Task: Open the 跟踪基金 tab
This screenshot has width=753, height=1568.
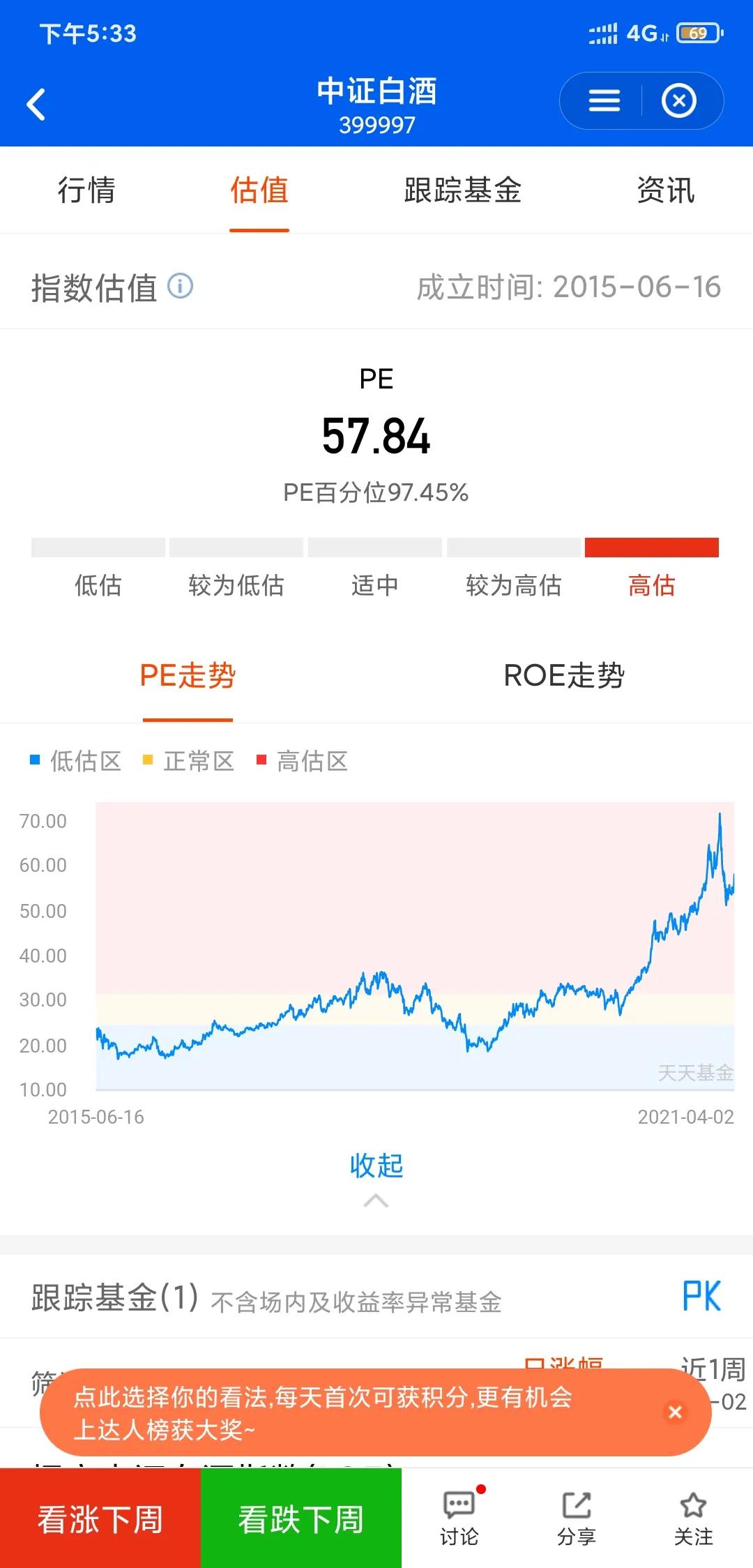Action: coord(462,190)
